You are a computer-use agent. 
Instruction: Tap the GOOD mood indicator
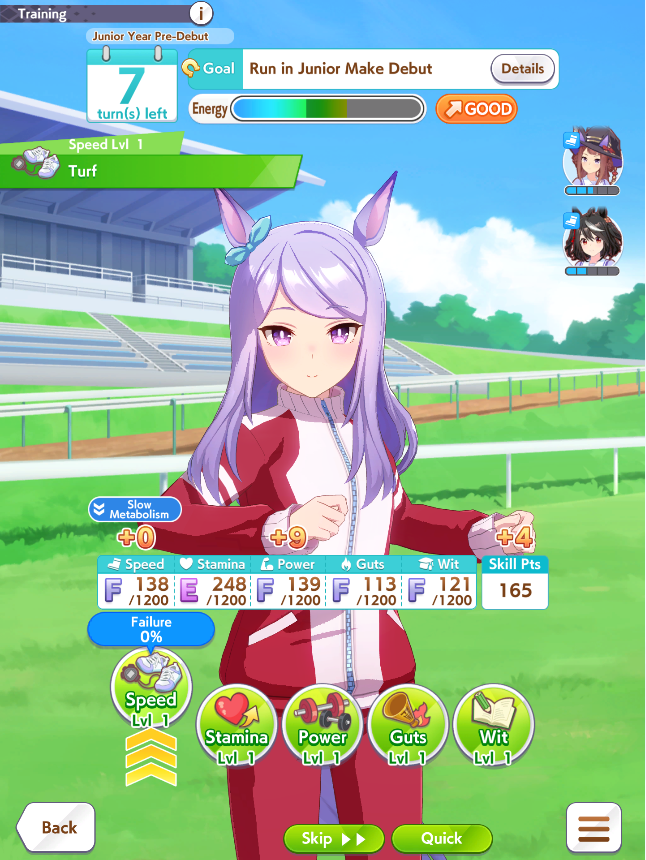(477, 109)
